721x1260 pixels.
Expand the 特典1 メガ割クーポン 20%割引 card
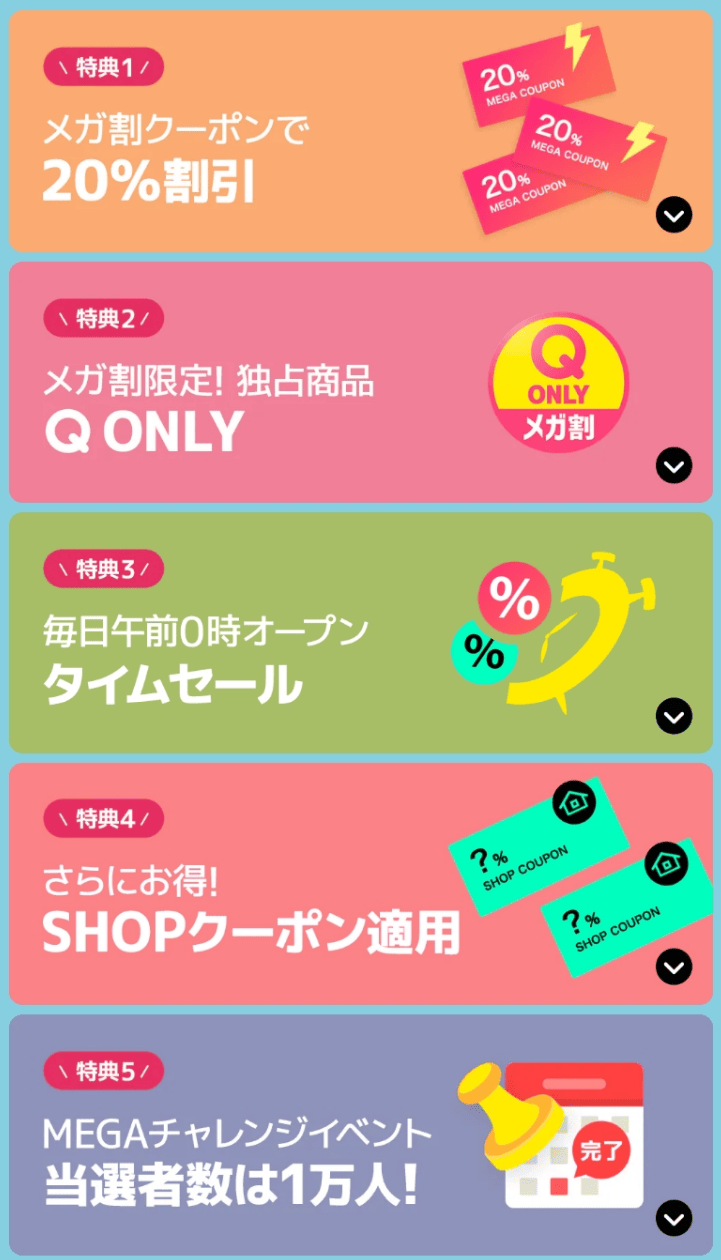coord(674,215)
